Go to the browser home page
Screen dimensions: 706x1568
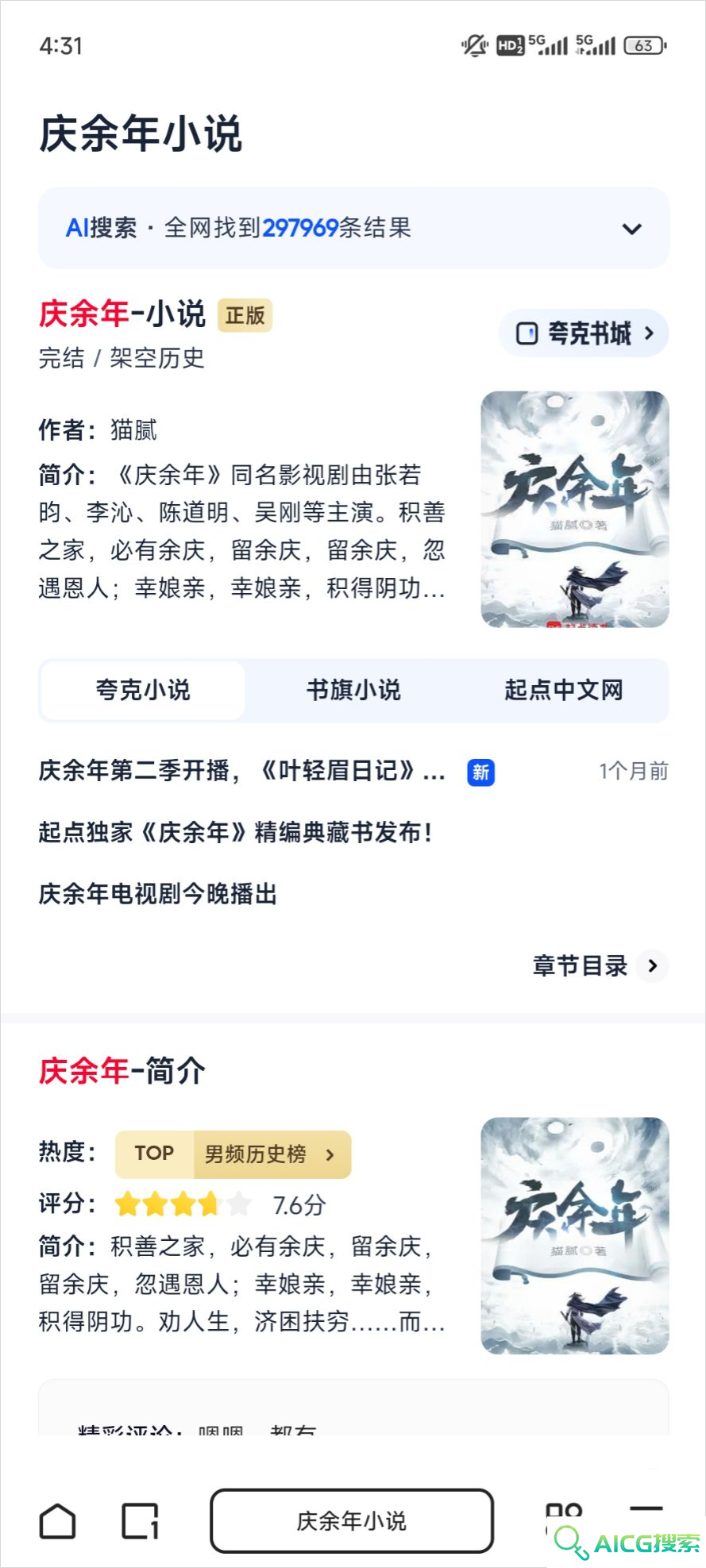pyautogui.click(x=58, y=1521)
